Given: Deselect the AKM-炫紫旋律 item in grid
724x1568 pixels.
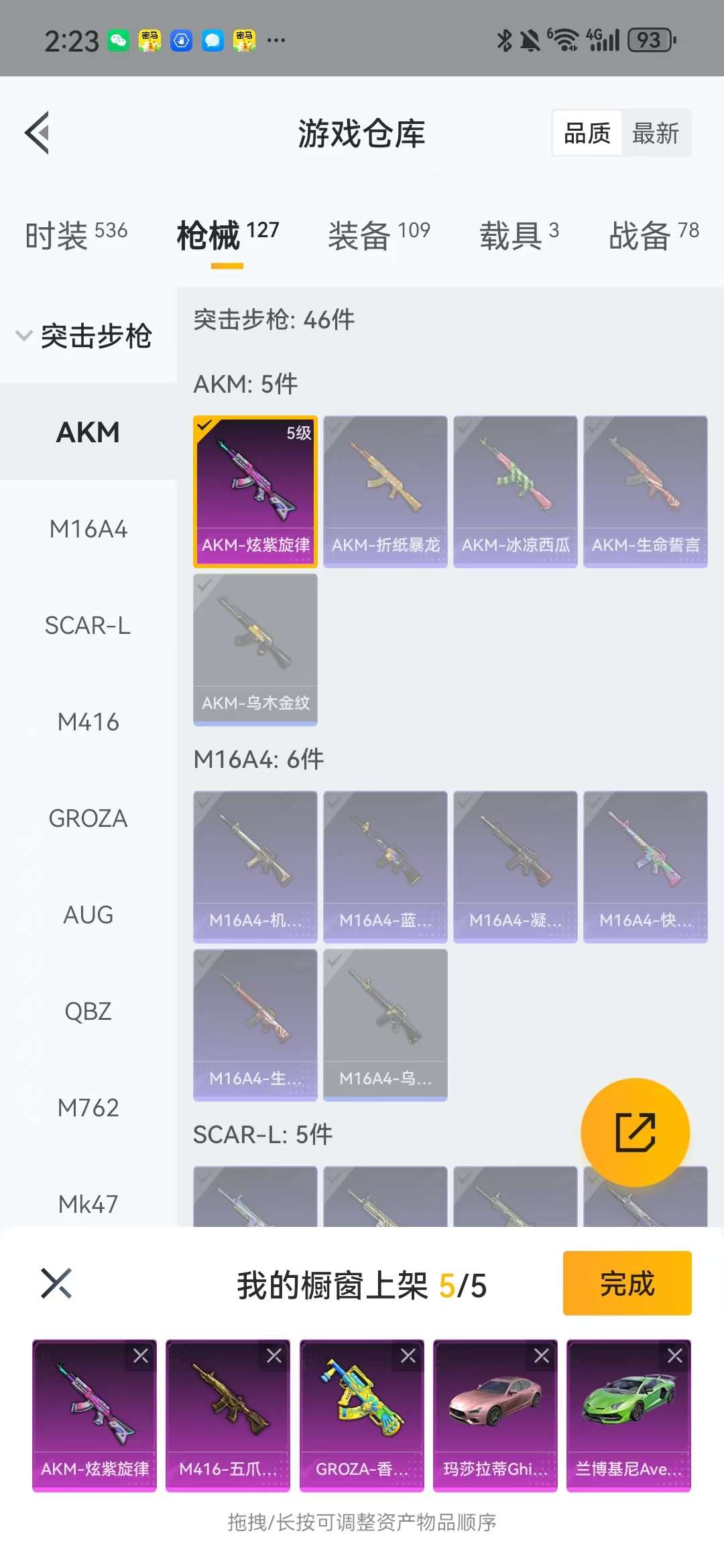Looking at the screenshot, I should click(x=255, y=491).
